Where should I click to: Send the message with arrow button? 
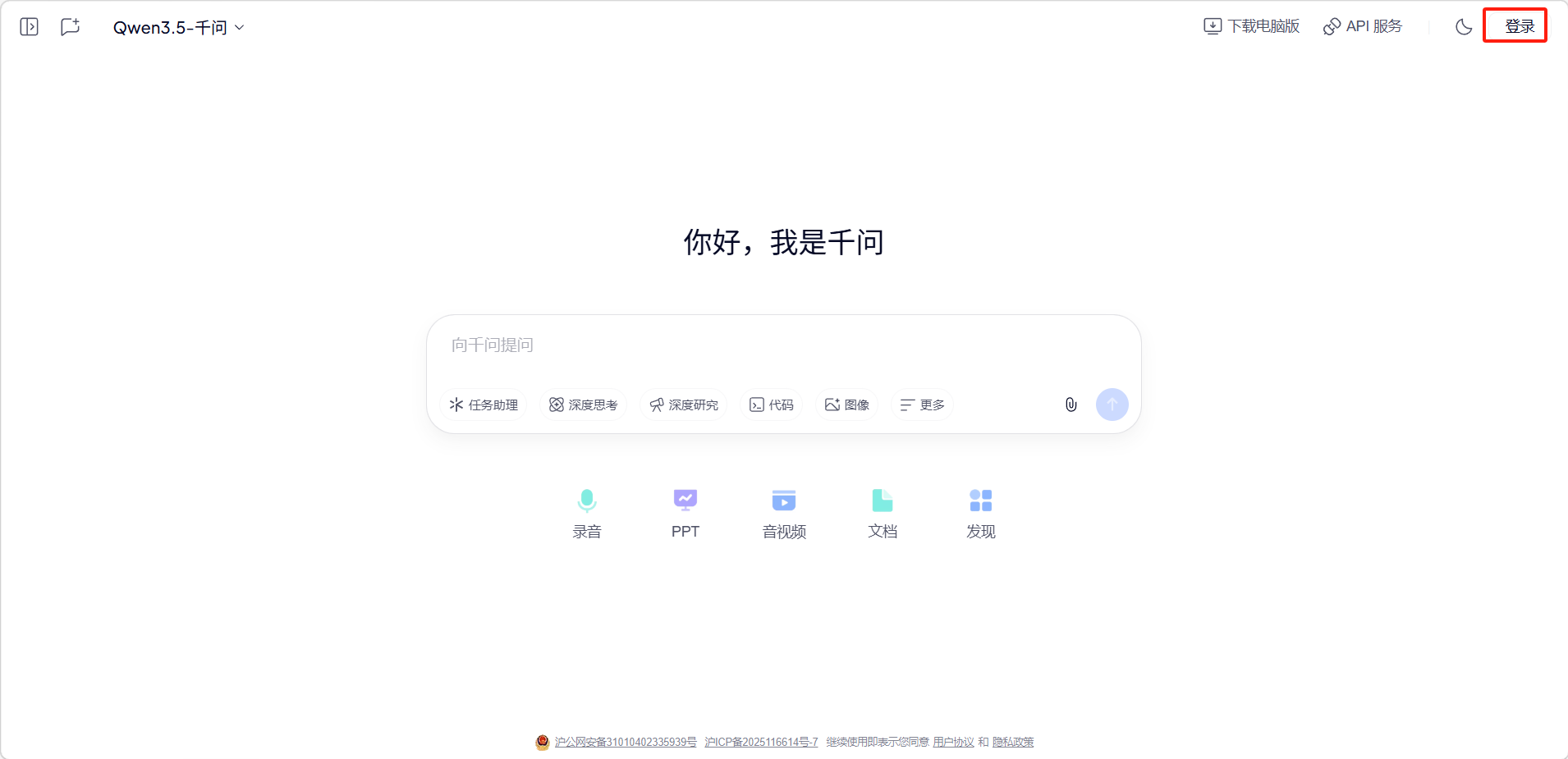tap(1112, 405)
